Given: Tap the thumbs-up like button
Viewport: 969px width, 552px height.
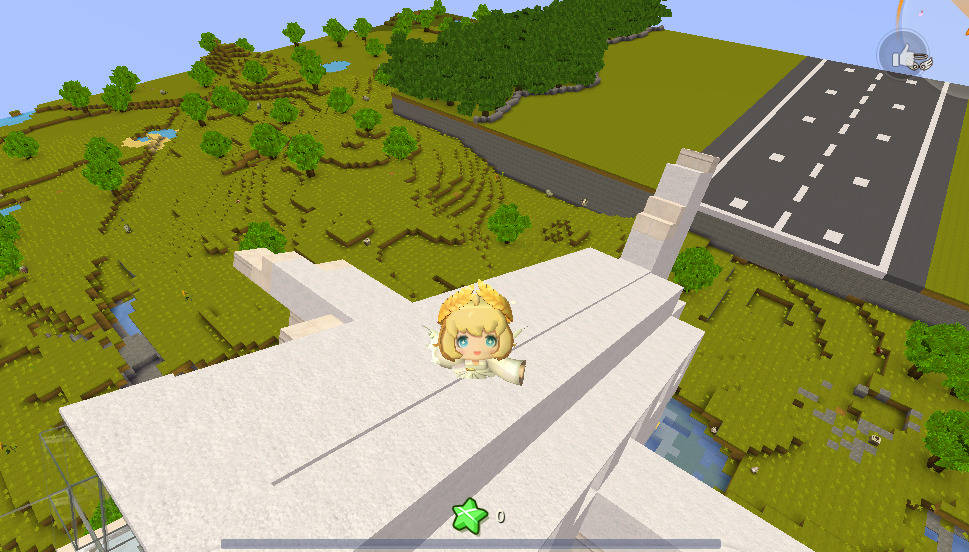Looking at the screenshot, I should (903, 56).
